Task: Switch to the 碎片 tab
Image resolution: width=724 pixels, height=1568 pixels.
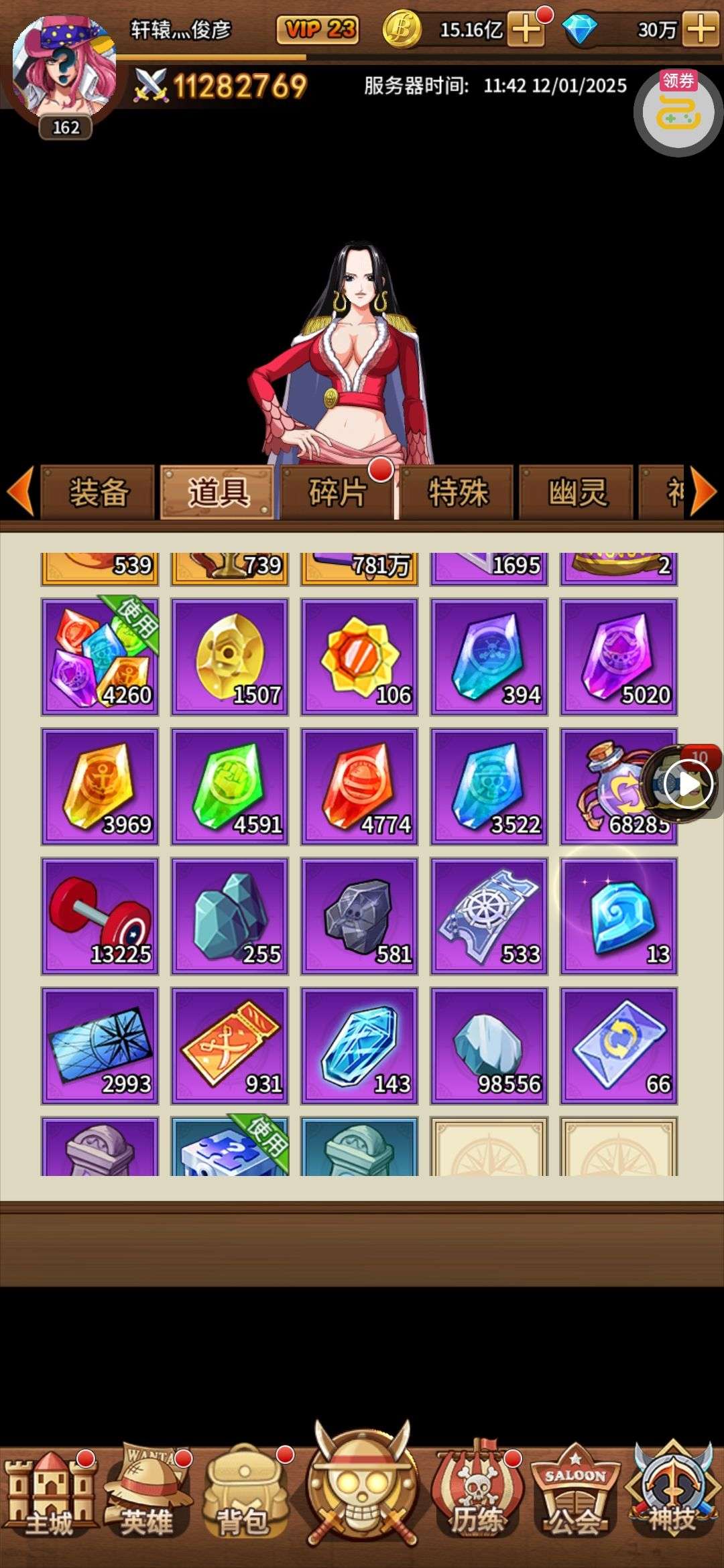Action: [337, 493]
